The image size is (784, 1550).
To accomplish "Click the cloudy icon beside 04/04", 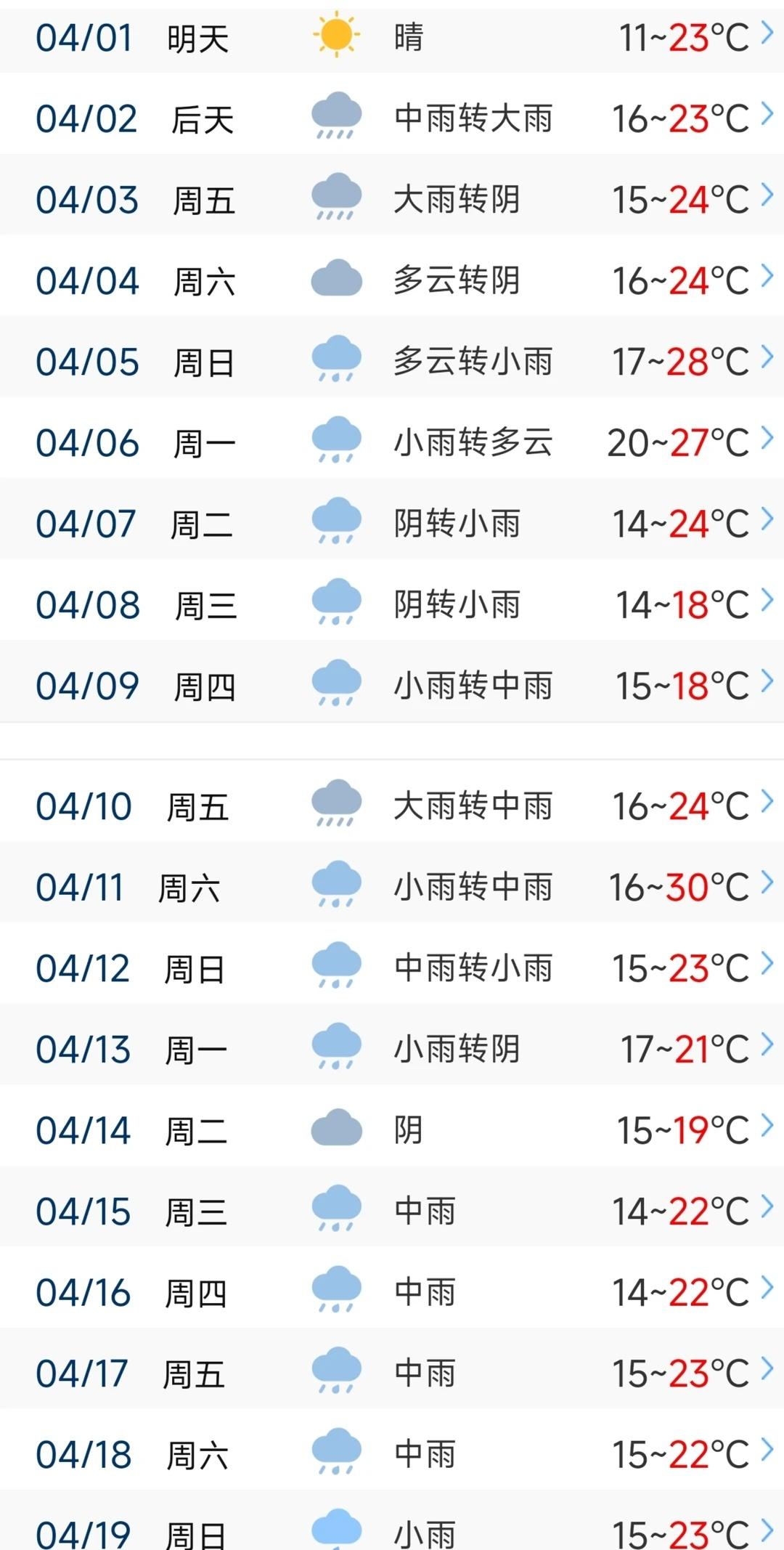I will (x=337, y=280).
